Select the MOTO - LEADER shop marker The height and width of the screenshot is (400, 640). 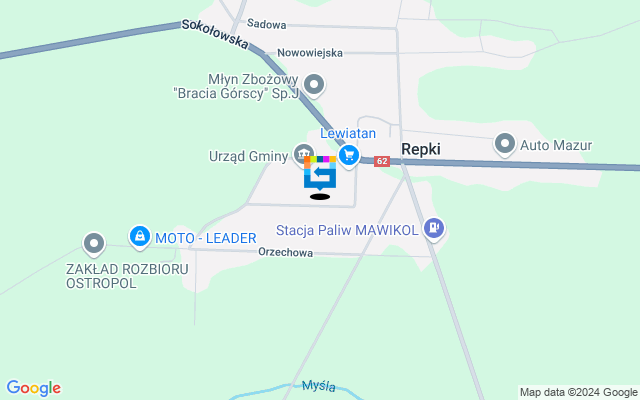click(139, 237)
